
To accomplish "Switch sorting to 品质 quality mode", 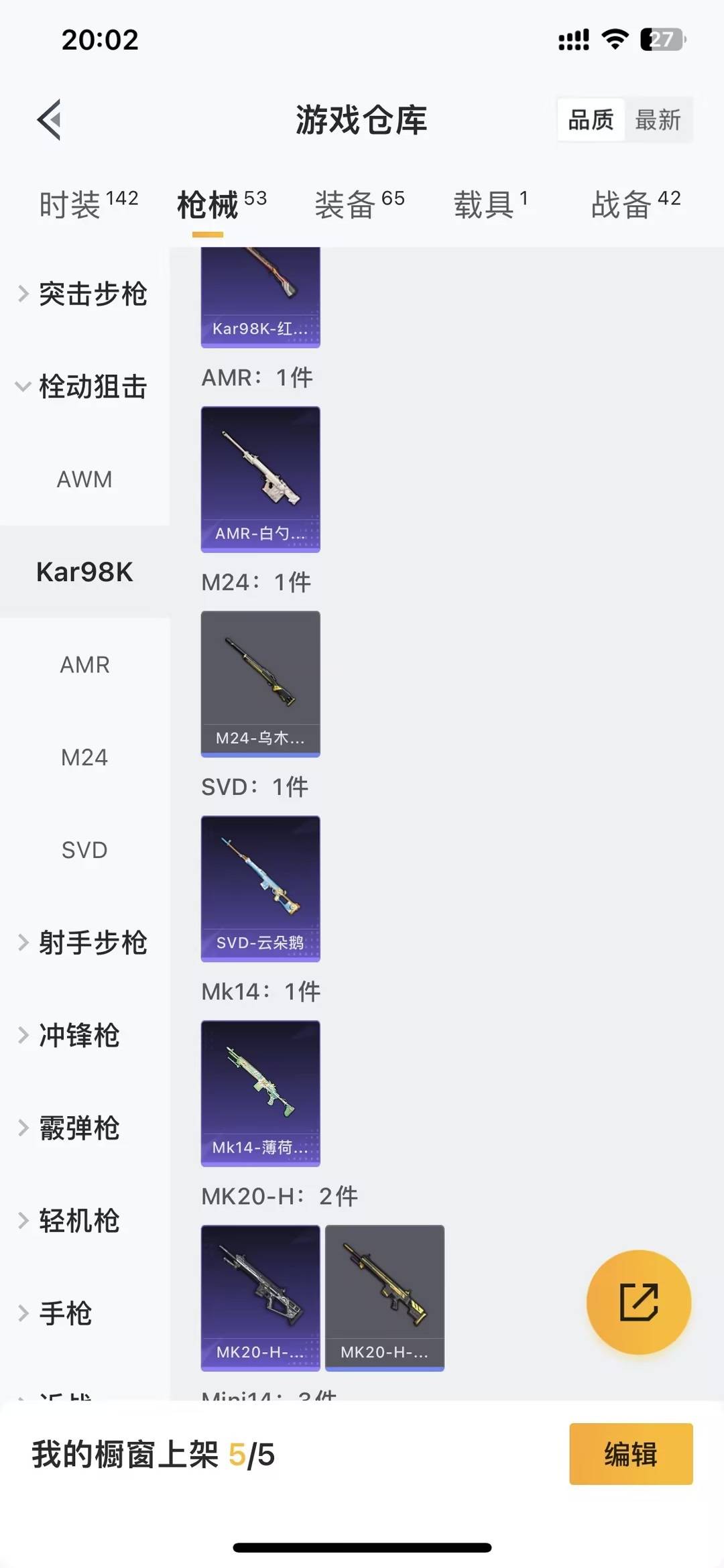I will pyautogui.click(x=590, y=119).
